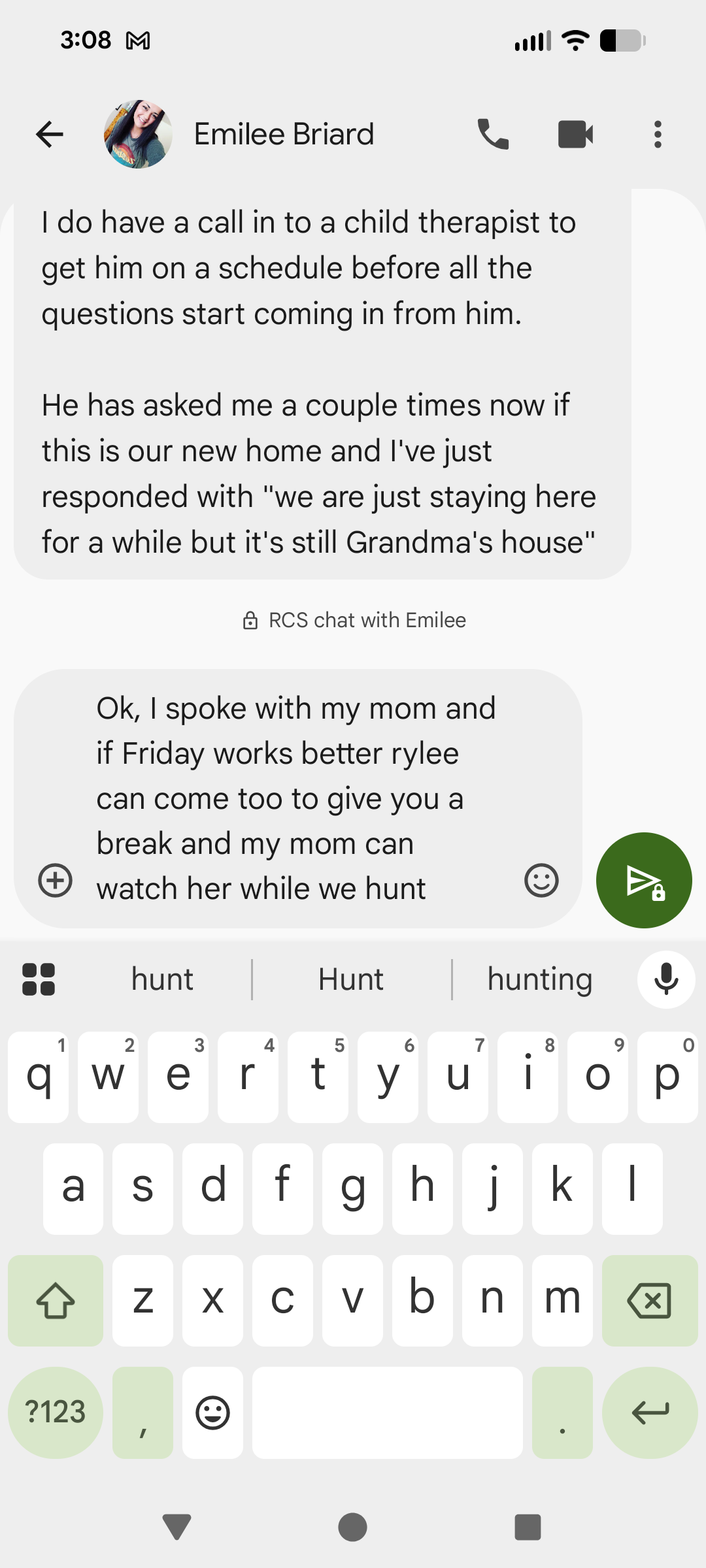The width and height of the screenshot is (706, 1568).
Task: Open the attachment plus menu
Action: pyautogui.click(x=56, y=880)
